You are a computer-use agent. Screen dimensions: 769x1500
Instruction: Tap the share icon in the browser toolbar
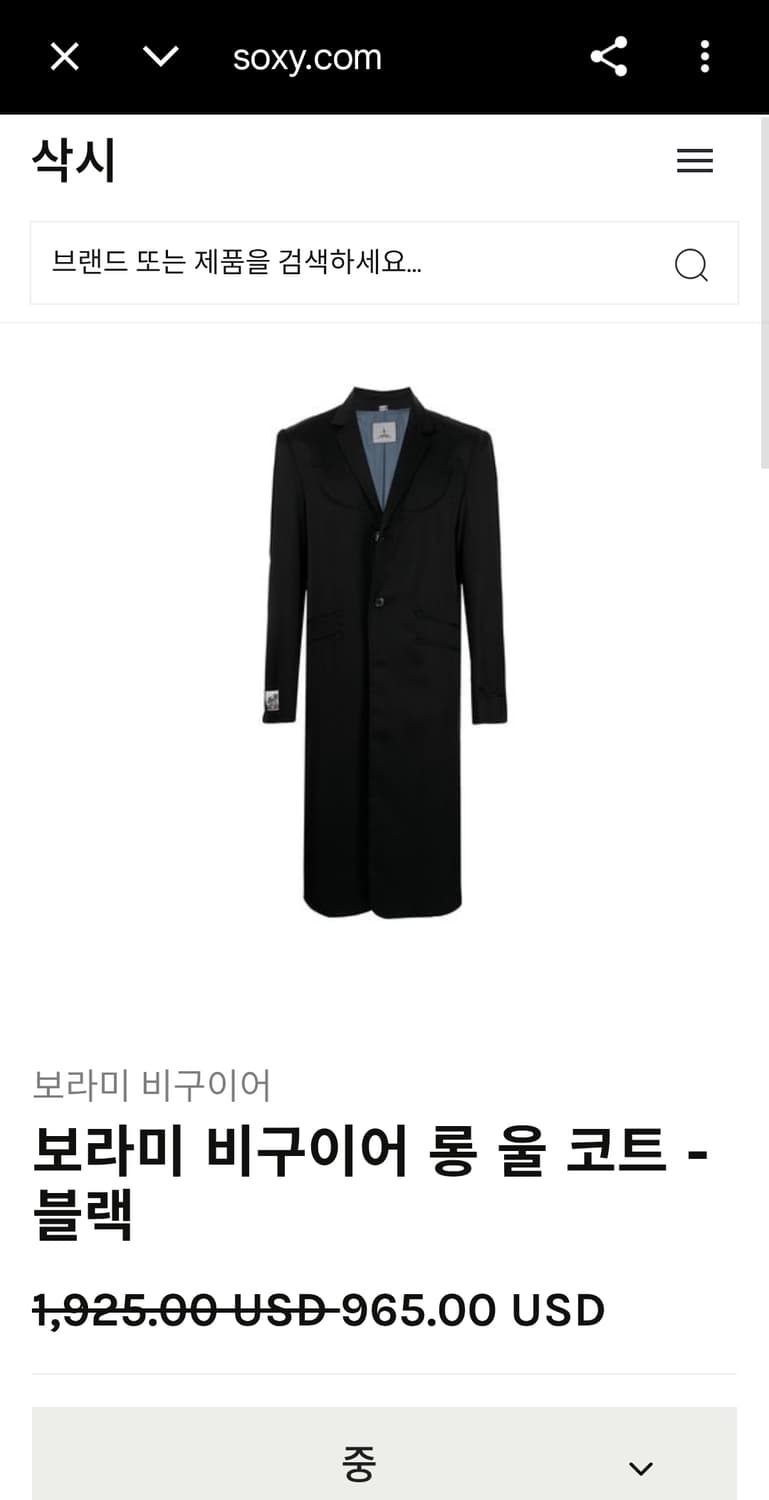pos(608,57)
